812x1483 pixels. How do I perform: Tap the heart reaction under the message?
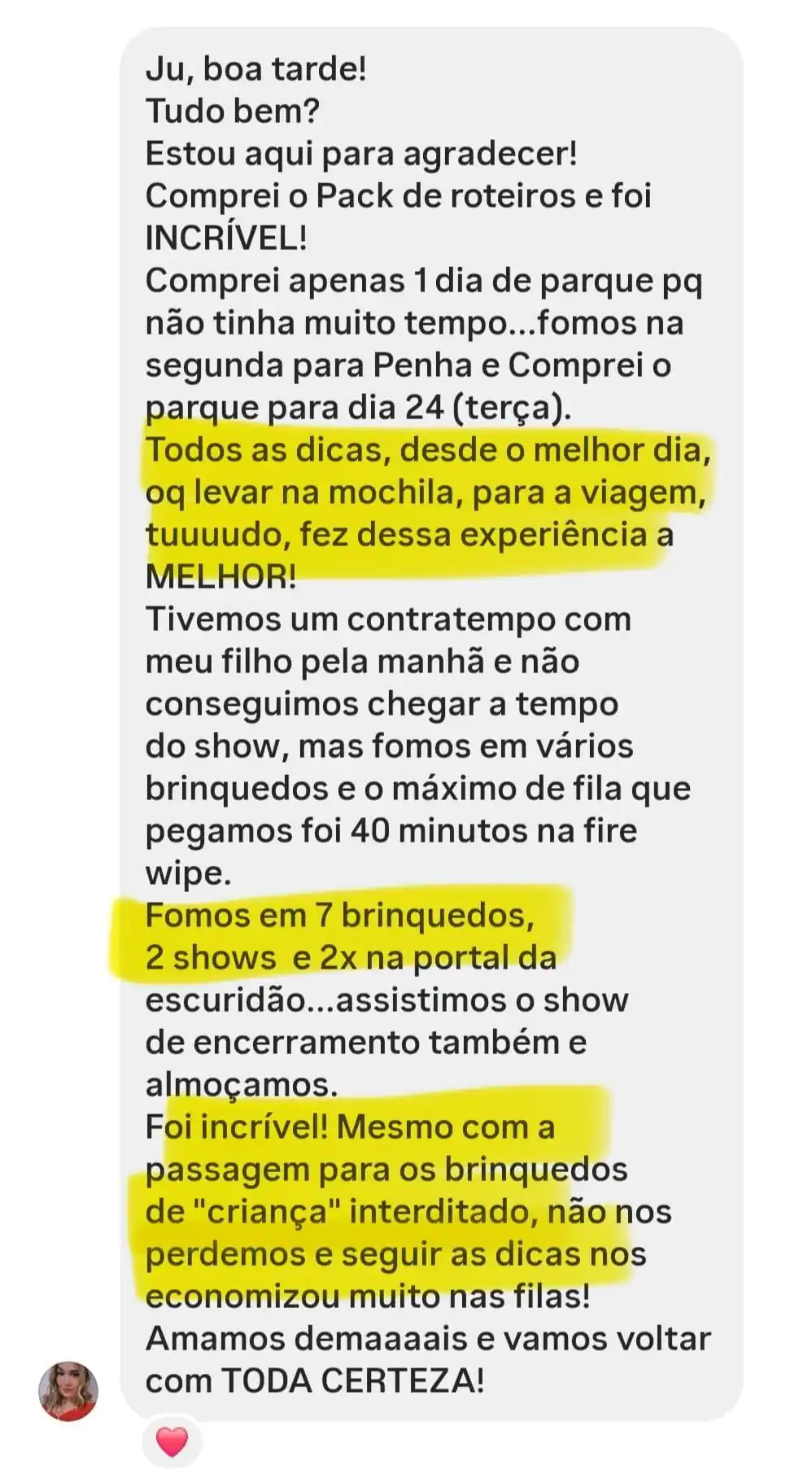(172, 1442)
